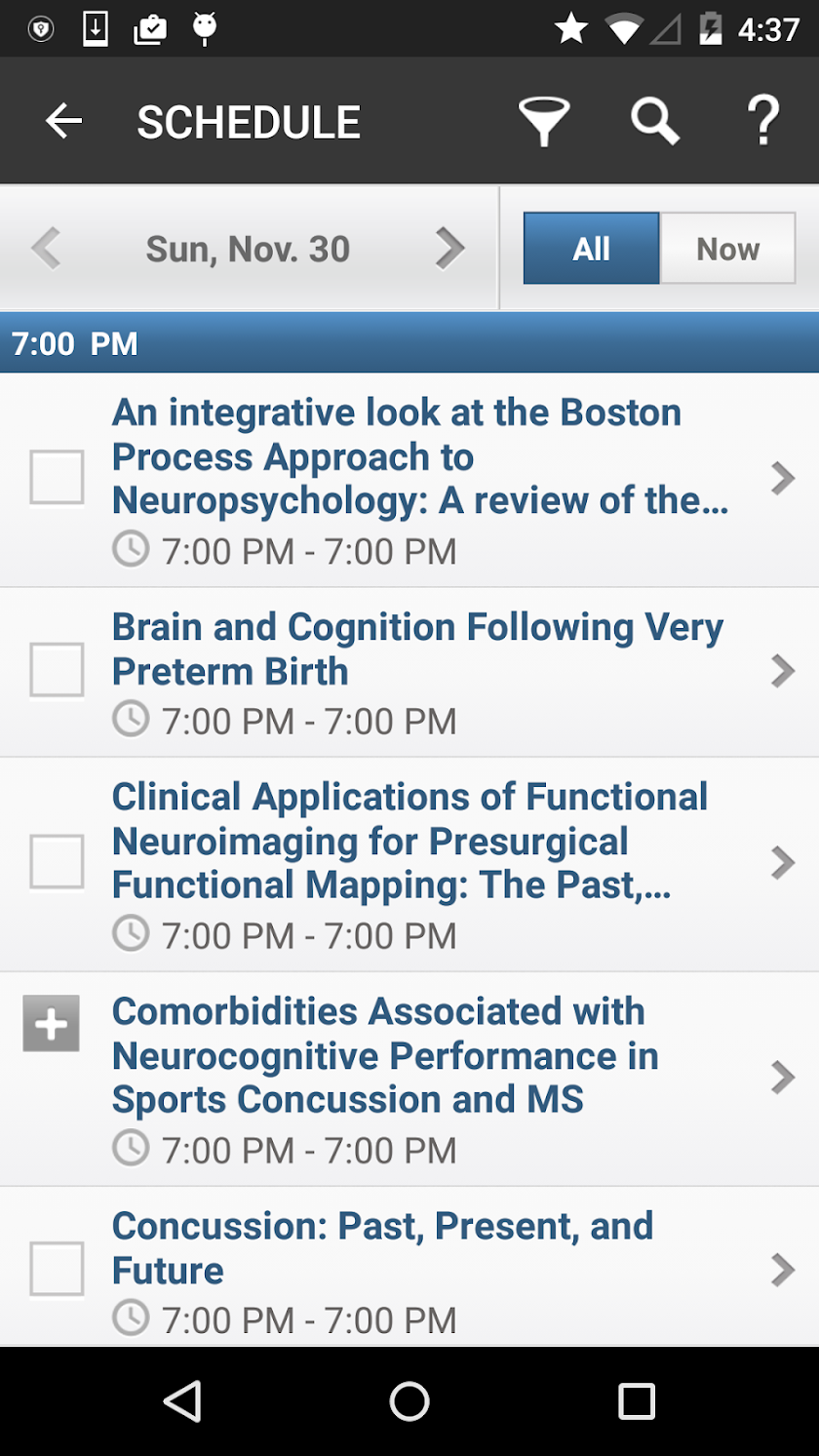The height and width of the screenshot is (1456, 819).
Task: Expand the Comorbidities session plus icon
Action: pos(52,1024)
